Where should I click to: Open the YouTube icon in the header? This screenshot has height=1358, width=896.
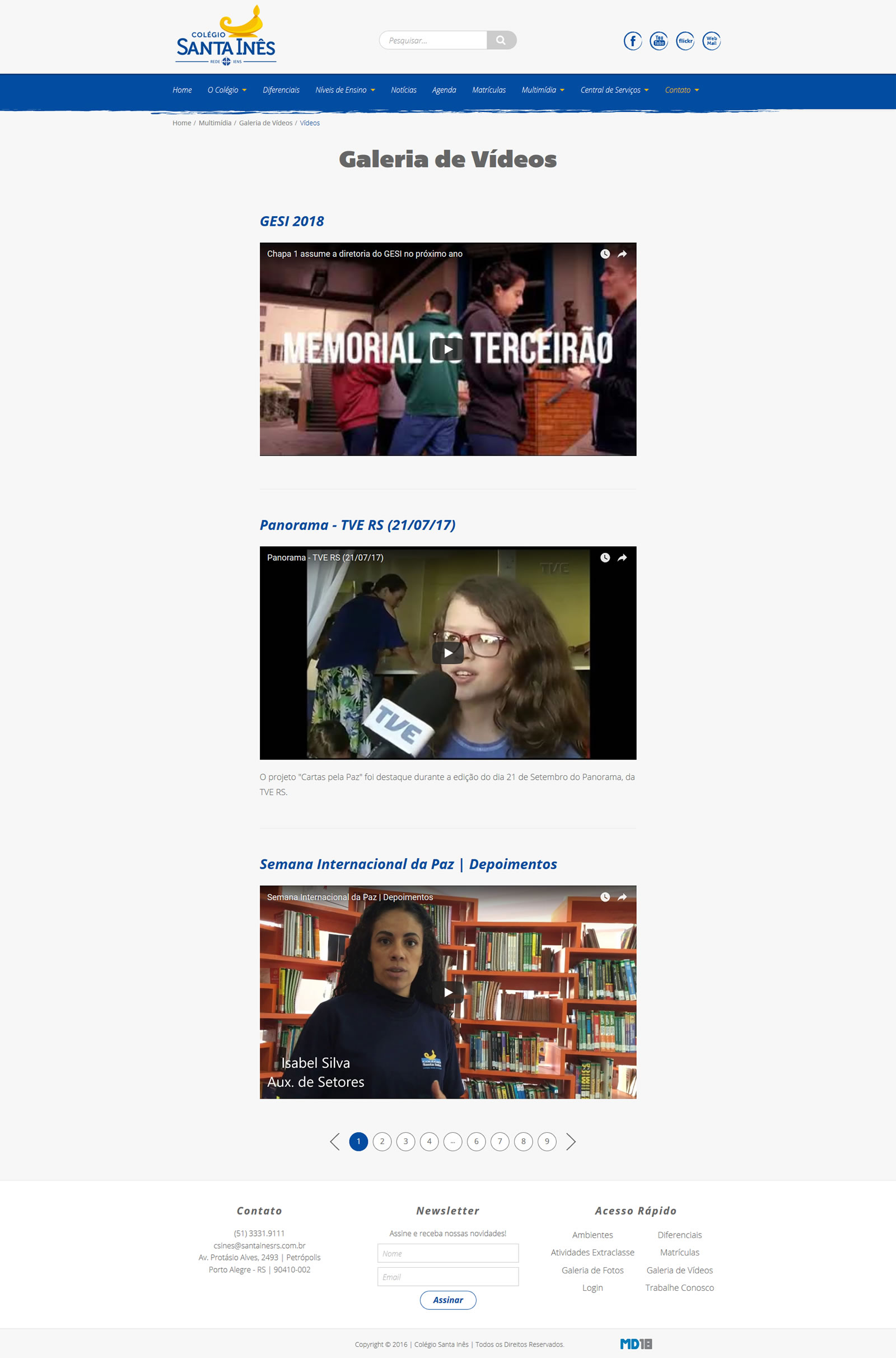click(659, 41)
